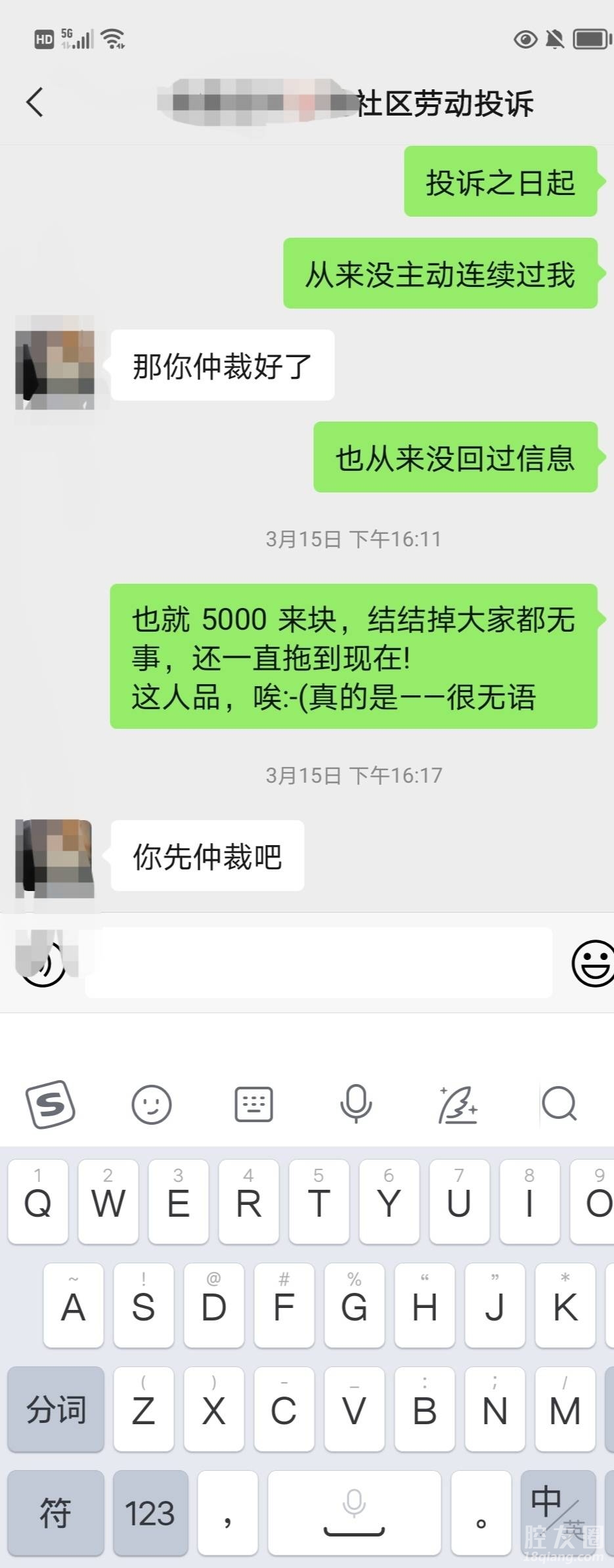The width and height of the screenshot is (614, 1568).
Task: Type the letter Q key
Action: (x=38, y=1202)
